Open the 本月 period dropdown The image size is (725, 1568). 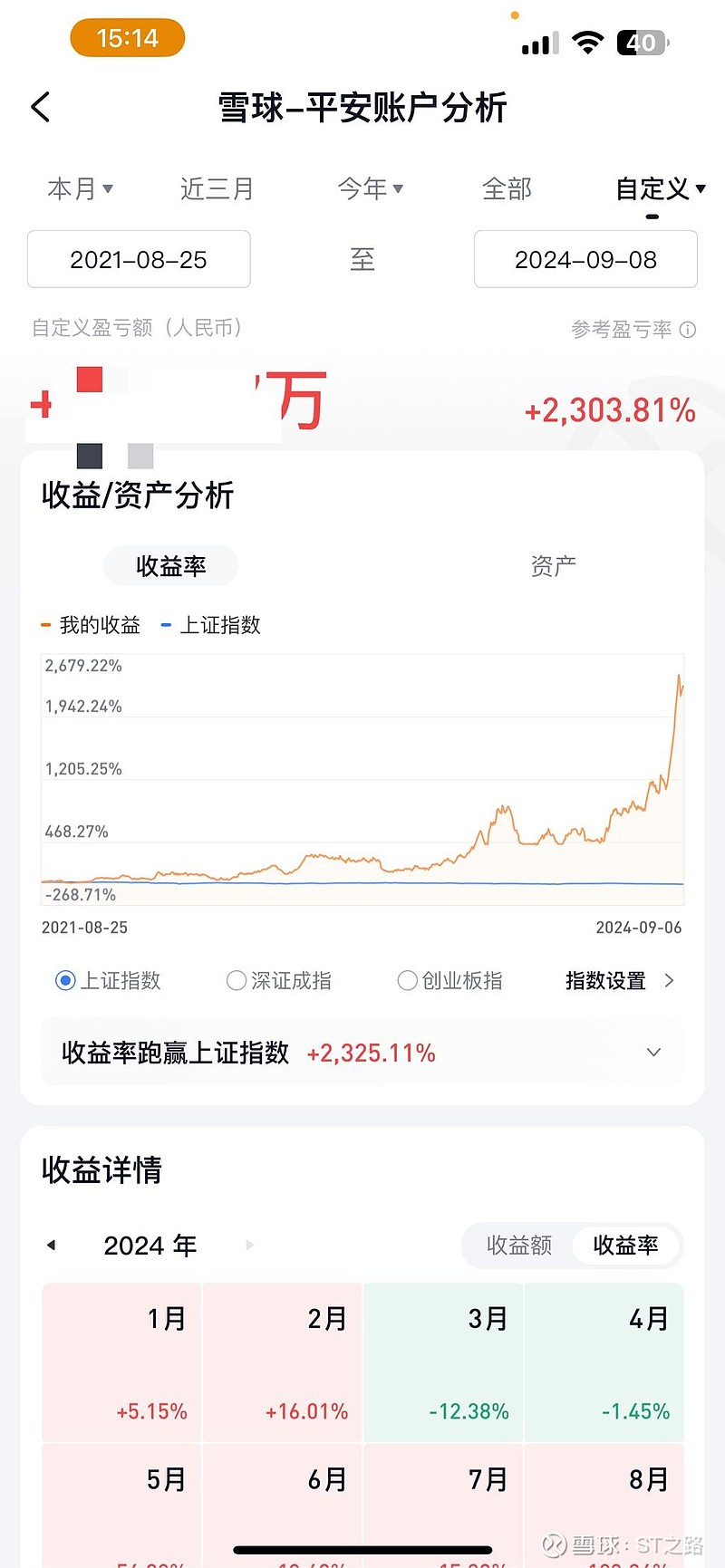80,188
